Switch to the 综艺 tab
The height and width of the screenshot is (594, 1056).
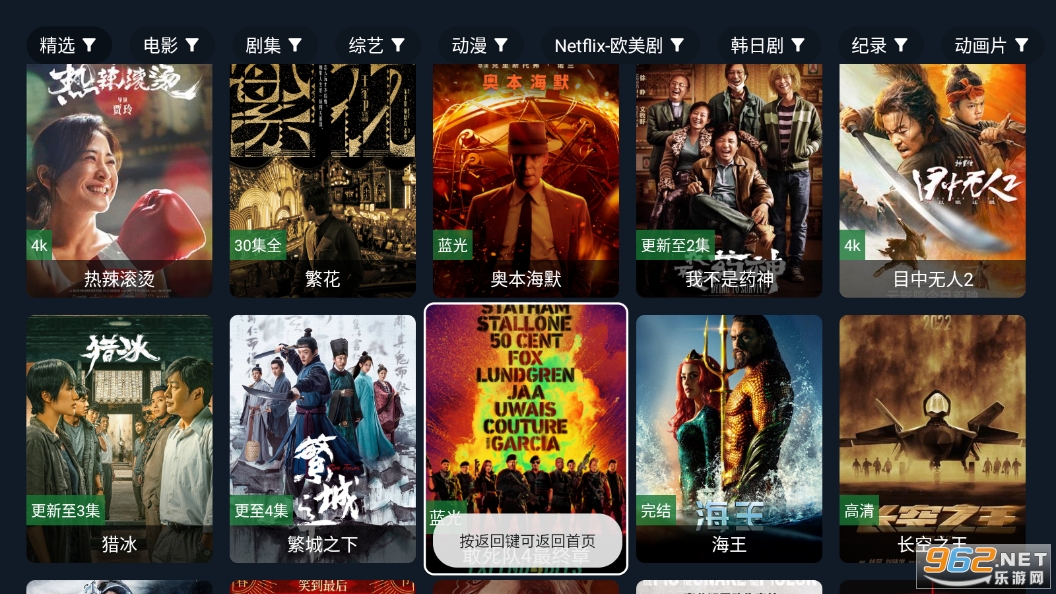376,45
